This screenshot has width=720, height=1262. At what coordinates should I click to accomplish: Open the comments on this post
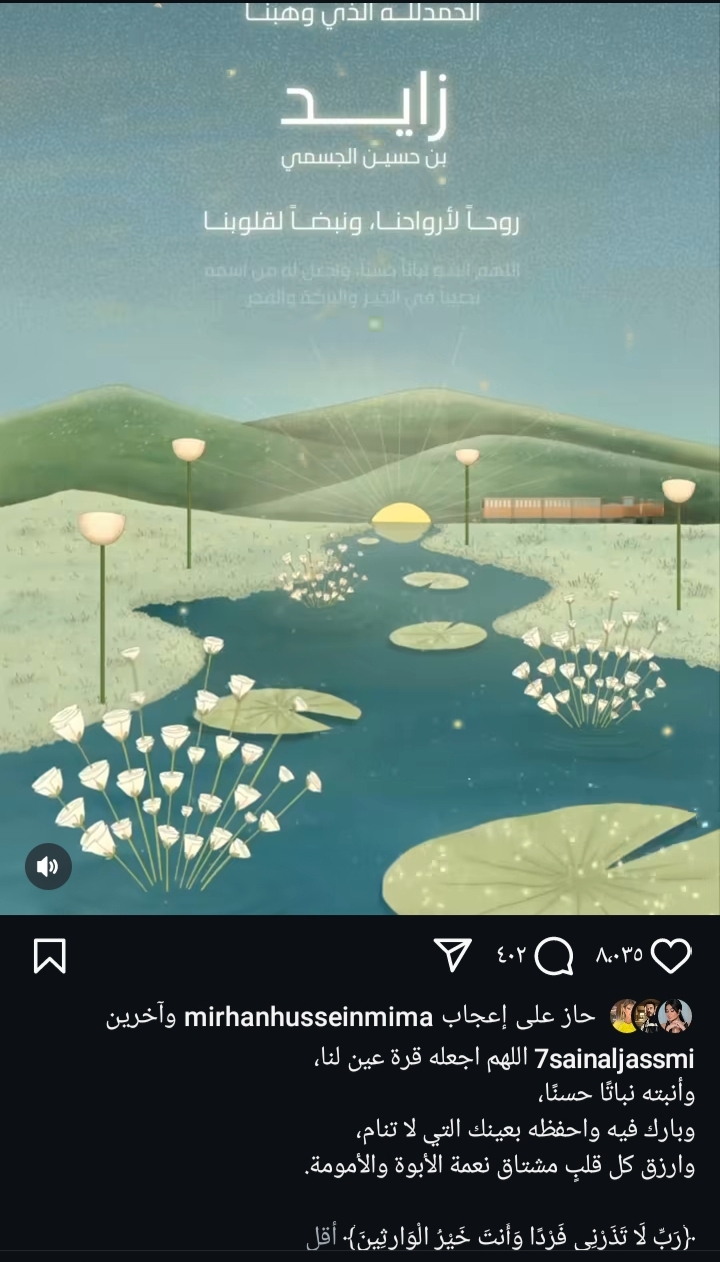coord(554,957)
